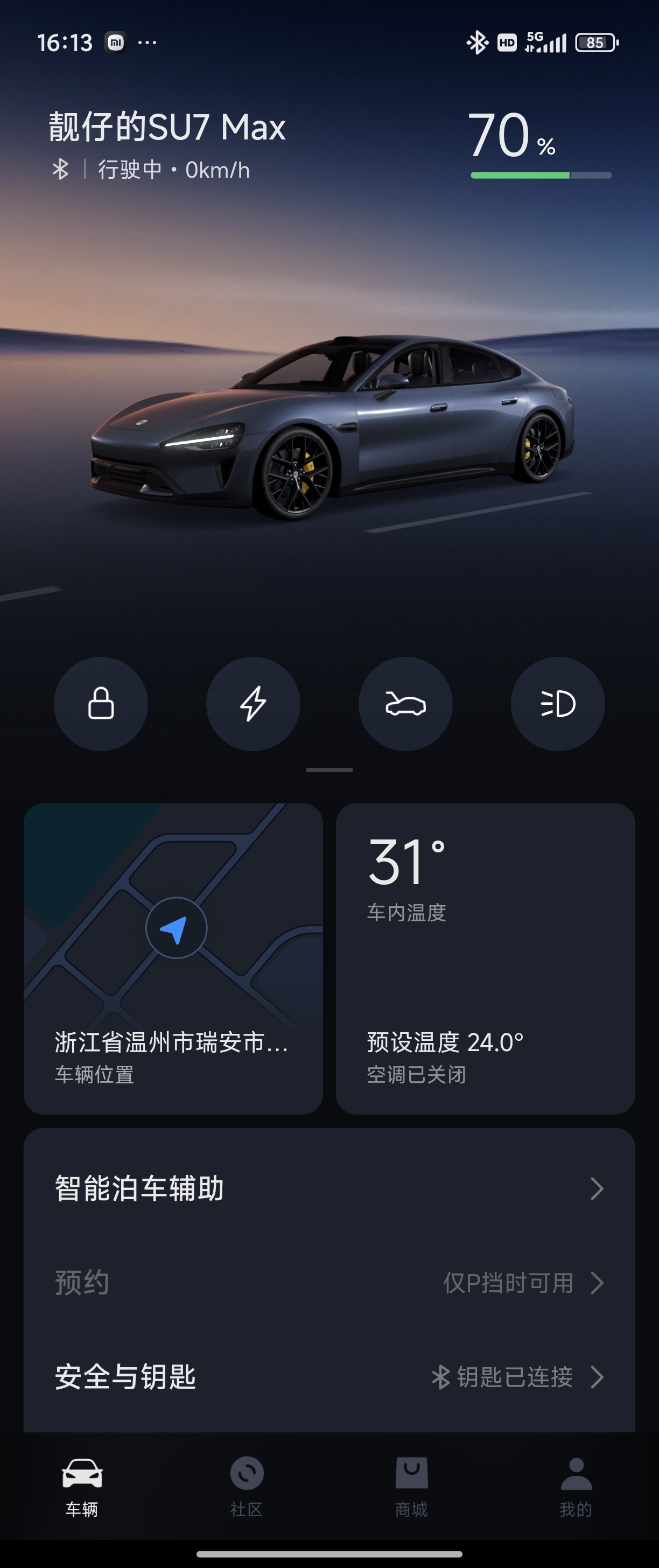
Task: Tap the car trunk control icon
Action: coord(405,704)
